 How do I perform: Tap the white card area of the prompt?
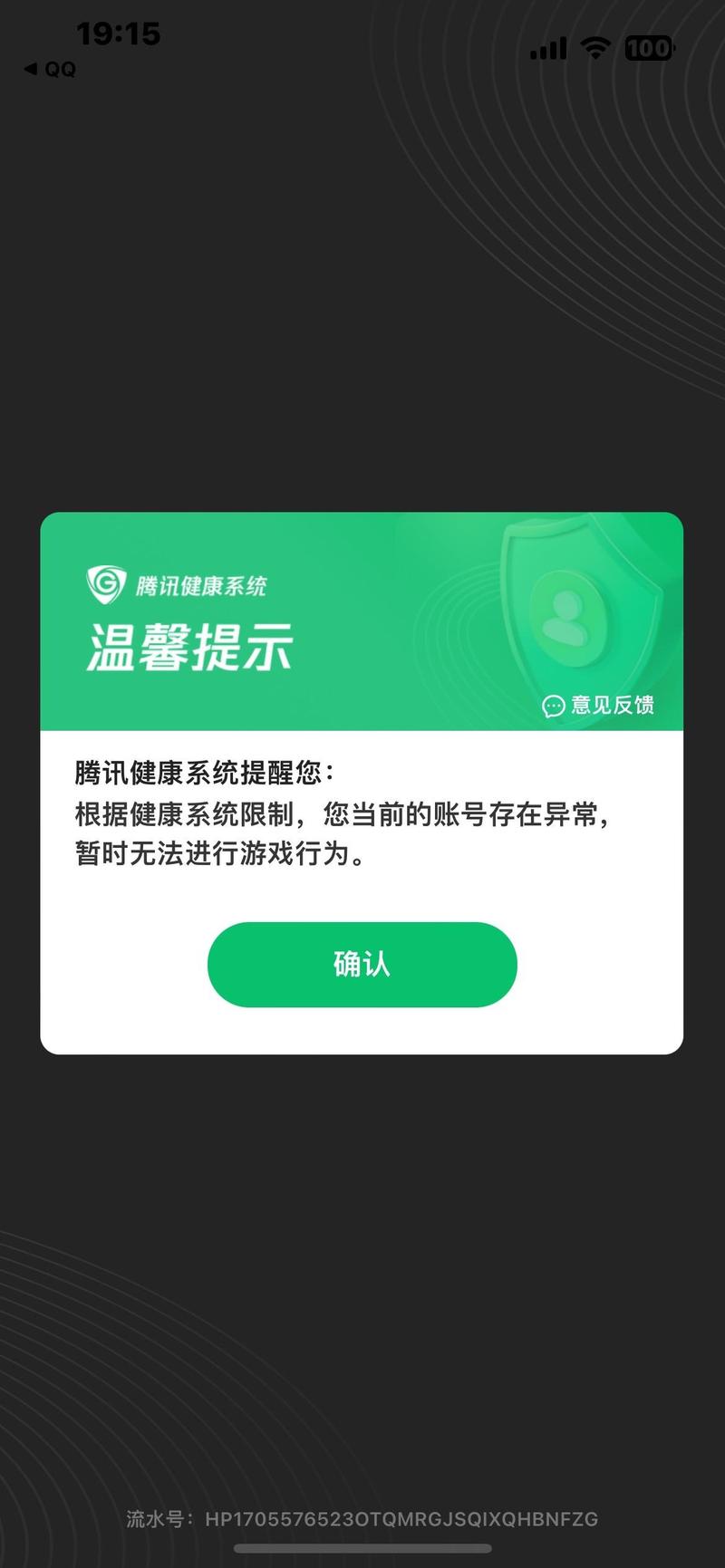pos(362,888)
